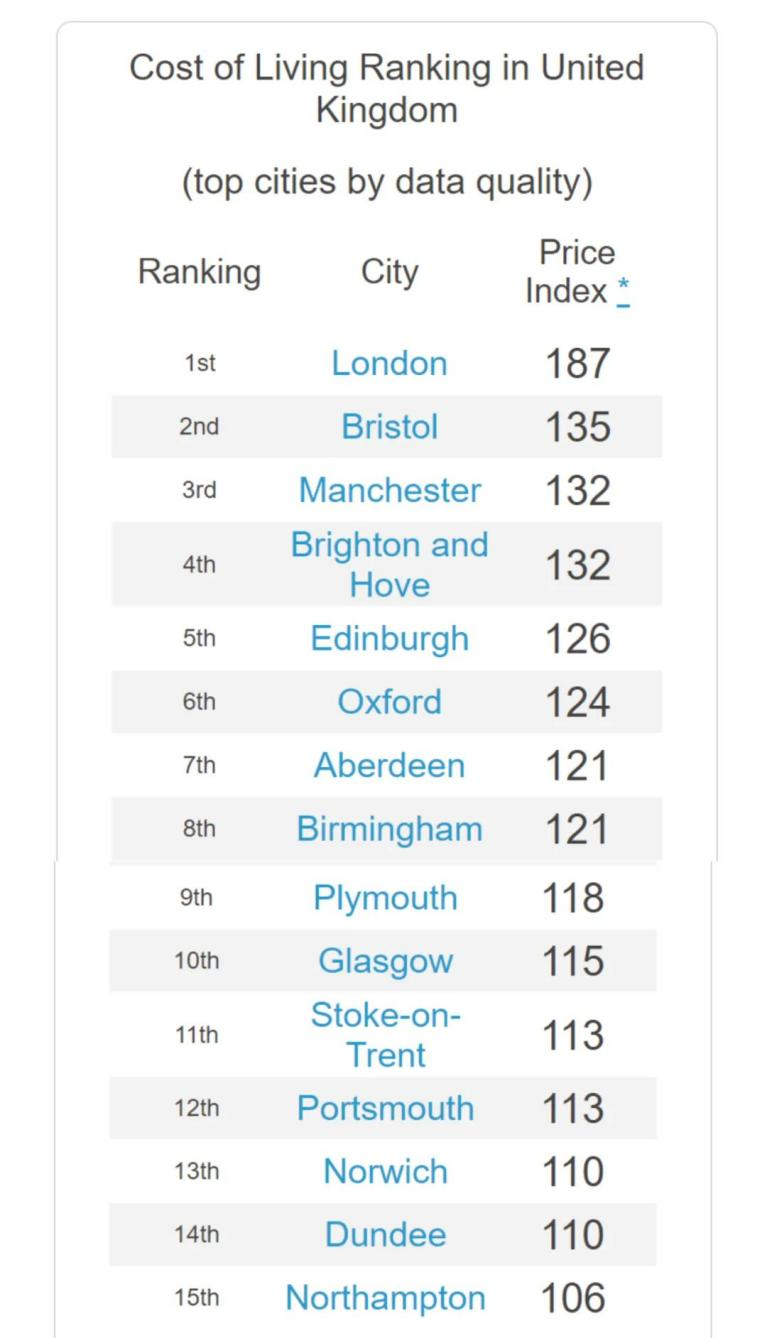Screen dimensions: 767x1338
Task: Tap the Price Index asterisk footnote
Action: 623,289
